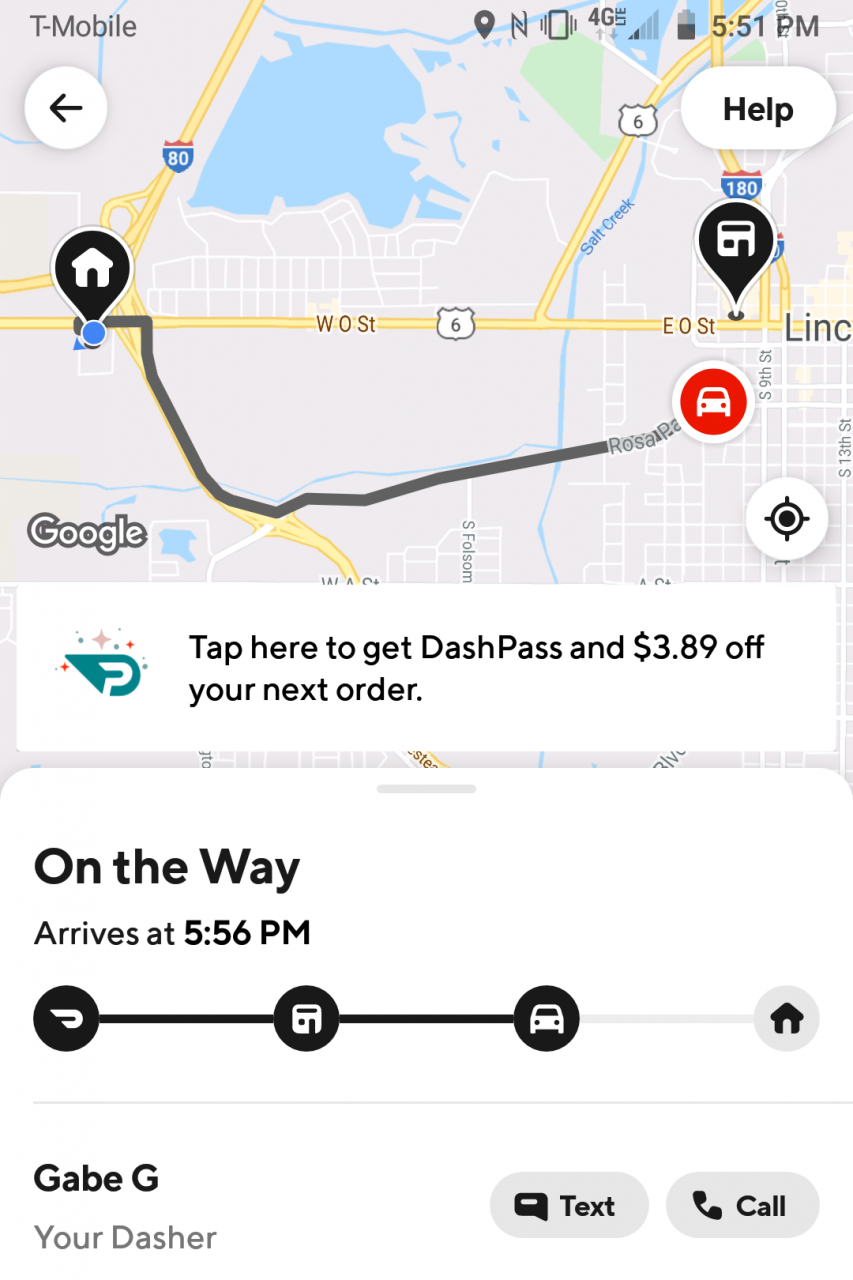
Task: Recenter map with the location target icon
Action: click(x=786, y=519)
